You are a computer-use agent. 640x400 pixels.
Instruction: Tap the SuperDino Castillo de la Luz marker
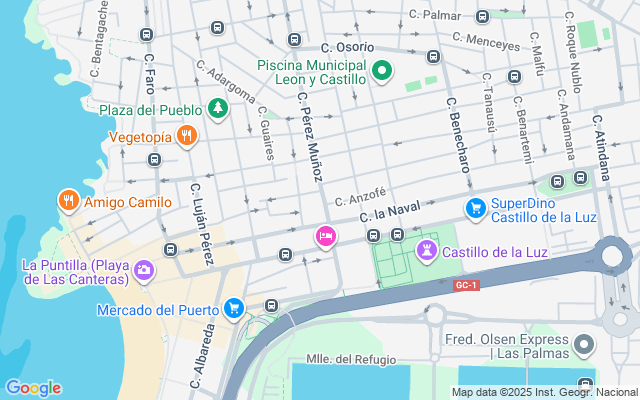477,208
